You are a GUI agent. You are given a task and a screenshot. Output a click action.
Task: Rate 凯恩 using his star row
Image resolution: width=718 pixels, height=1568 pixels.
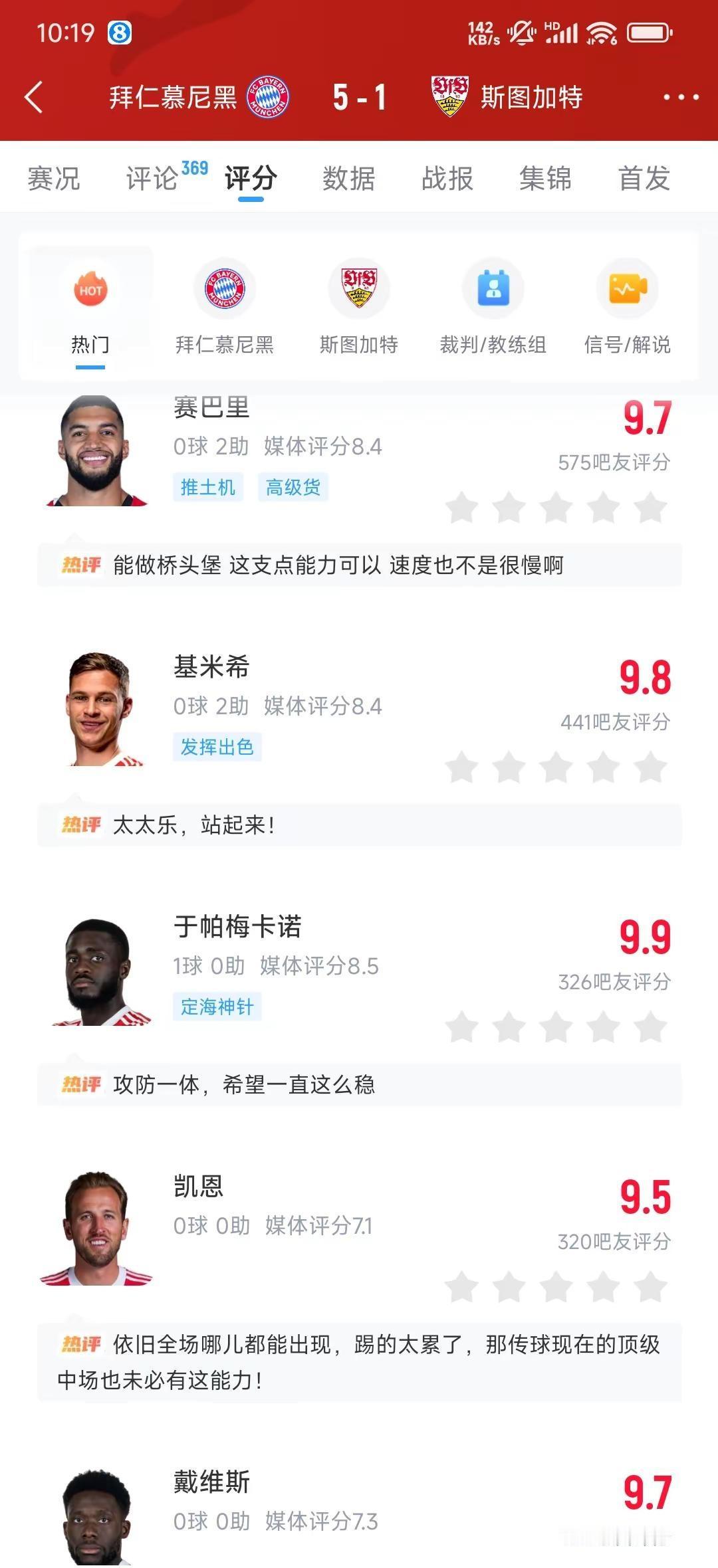(556, 1287)
